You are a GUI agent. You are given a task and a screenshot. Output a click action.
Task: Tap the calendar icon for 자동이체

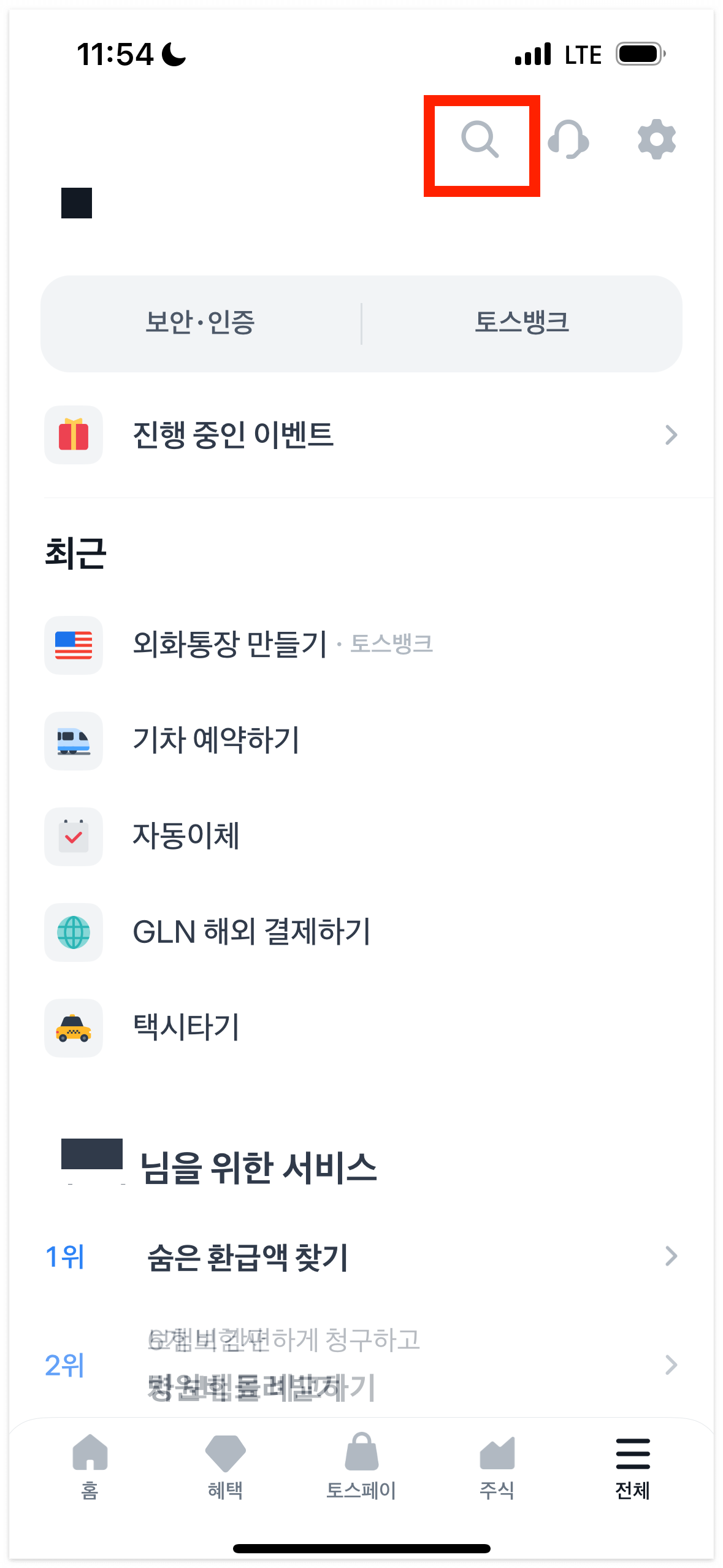tap(74, 837)
